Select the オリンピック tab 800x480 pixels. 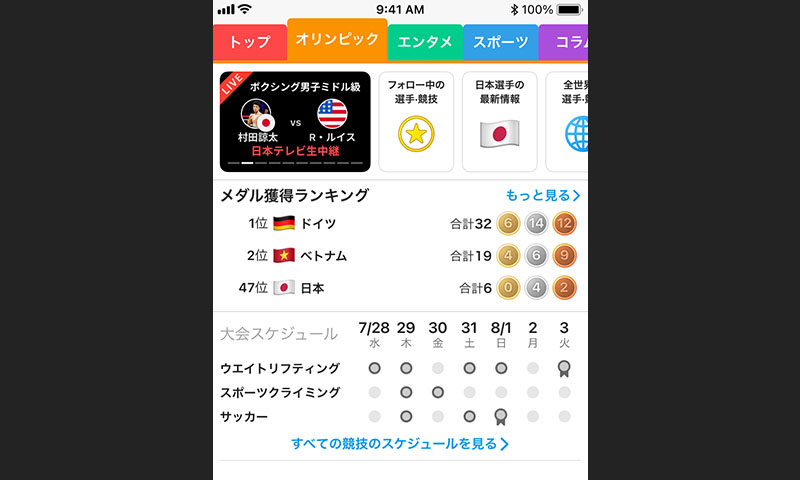[336, 40]
